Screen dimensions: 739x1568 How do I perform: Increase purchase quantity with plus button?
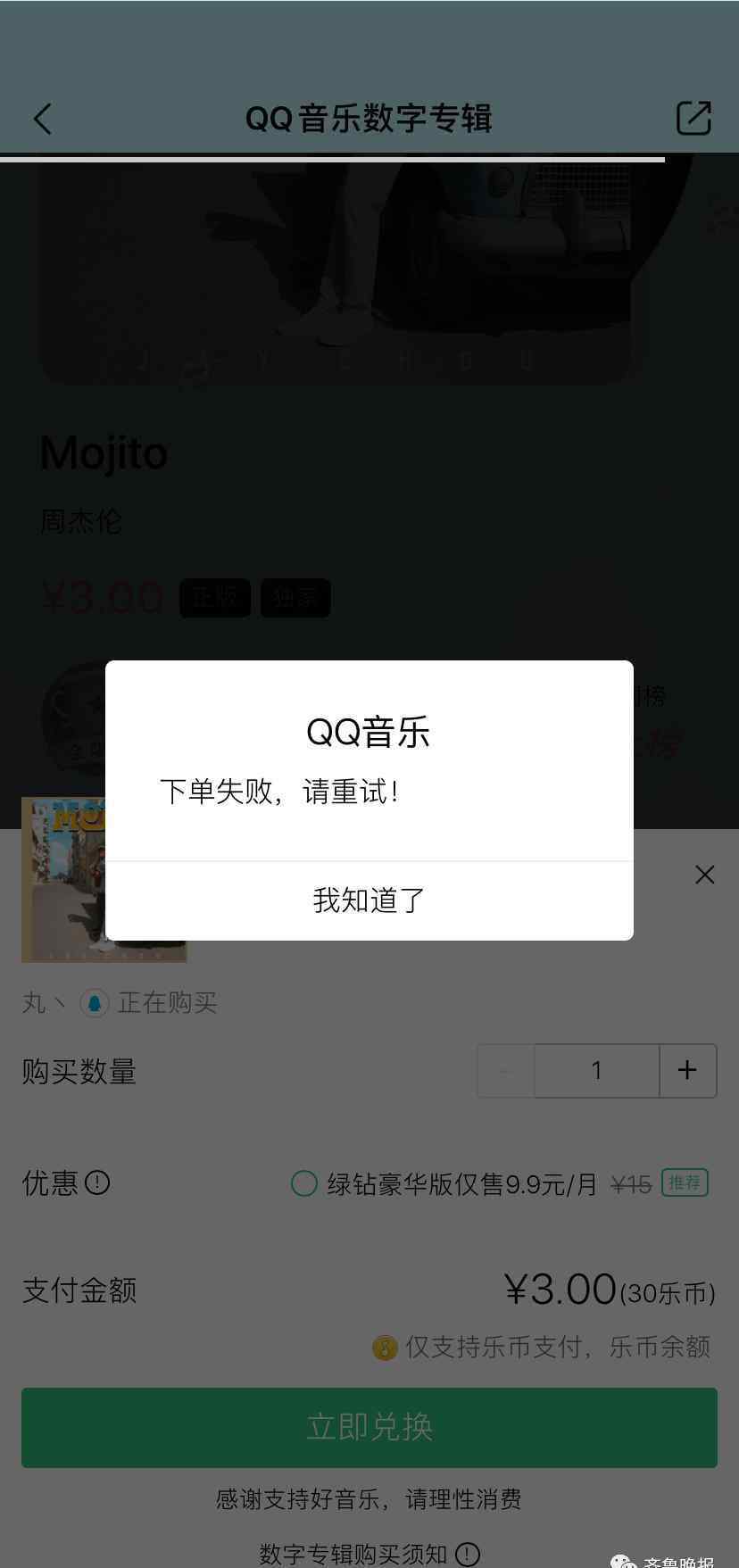click(687, 1070)
